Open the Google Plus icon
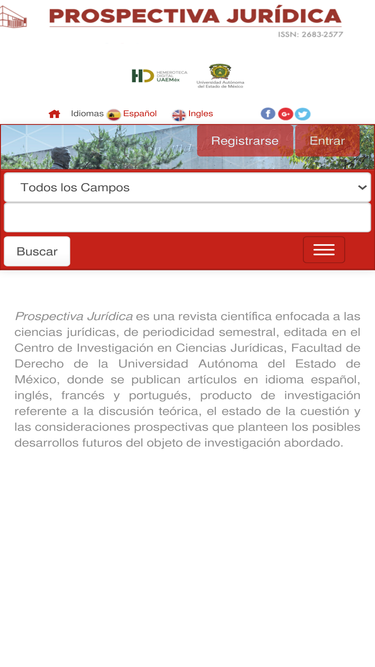 click(x=285, y=114)
